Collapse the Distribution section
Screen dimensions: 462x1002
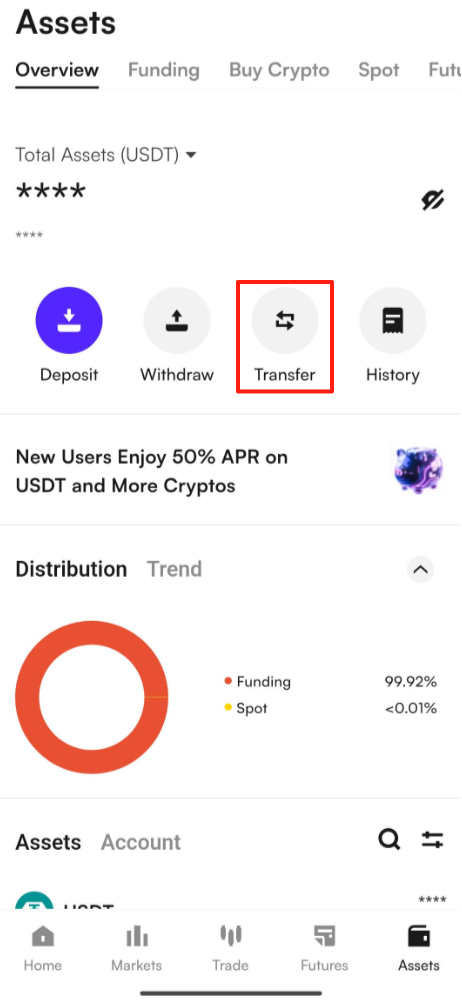pos(420,569)
